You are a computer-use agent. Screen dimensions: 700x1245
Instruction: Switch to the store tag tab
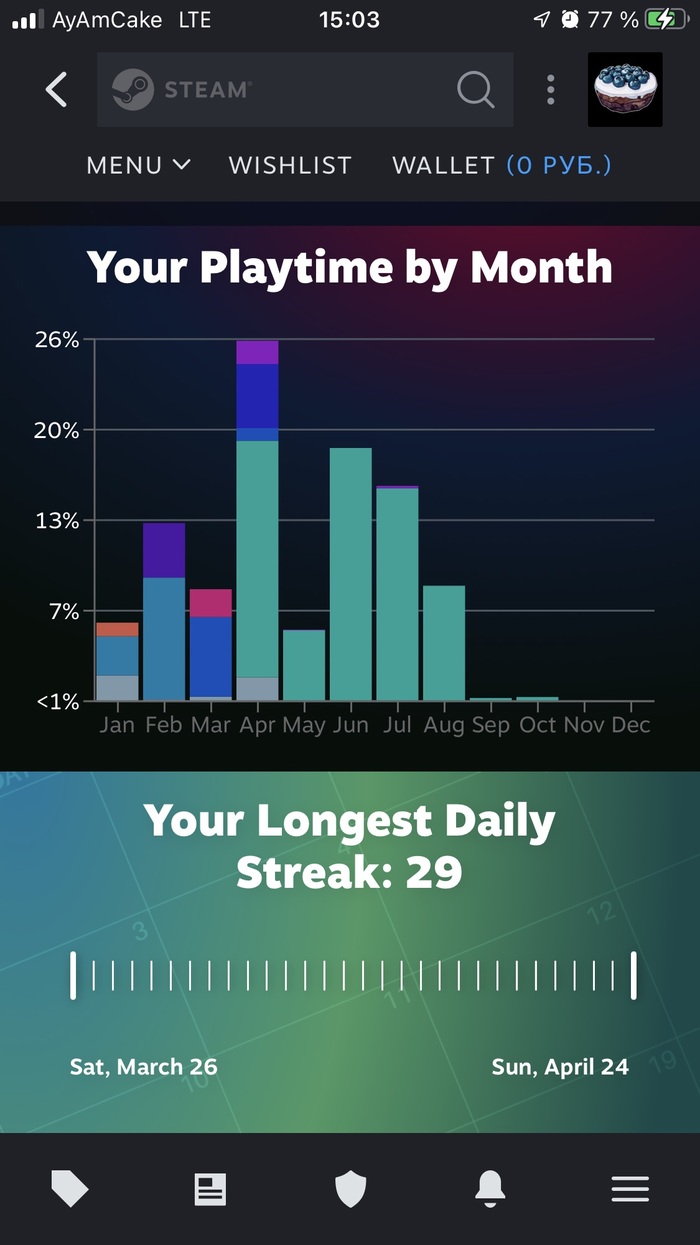point(70,1189)
